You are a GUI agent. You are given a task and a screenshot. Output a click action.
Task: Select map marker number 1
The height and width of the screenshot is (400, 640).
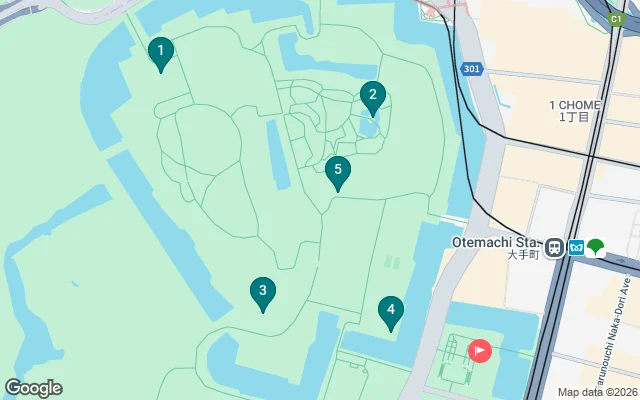[160, 52]
